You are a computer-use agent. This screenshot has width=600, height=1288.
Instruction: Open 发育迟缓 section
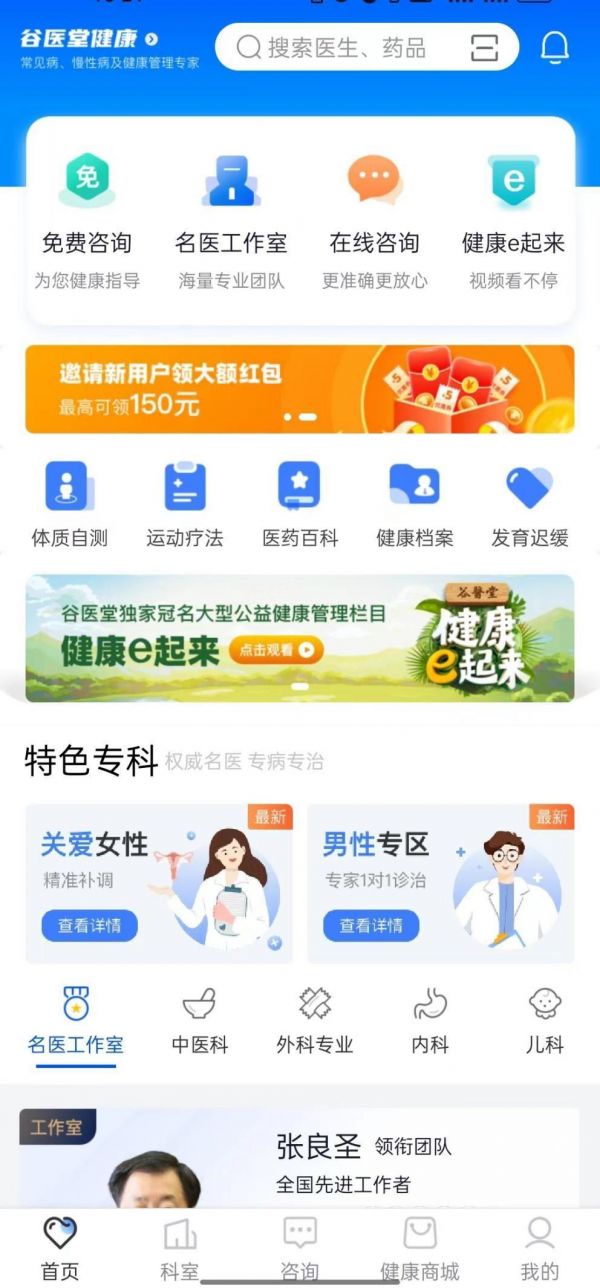(x=529, y=505)
